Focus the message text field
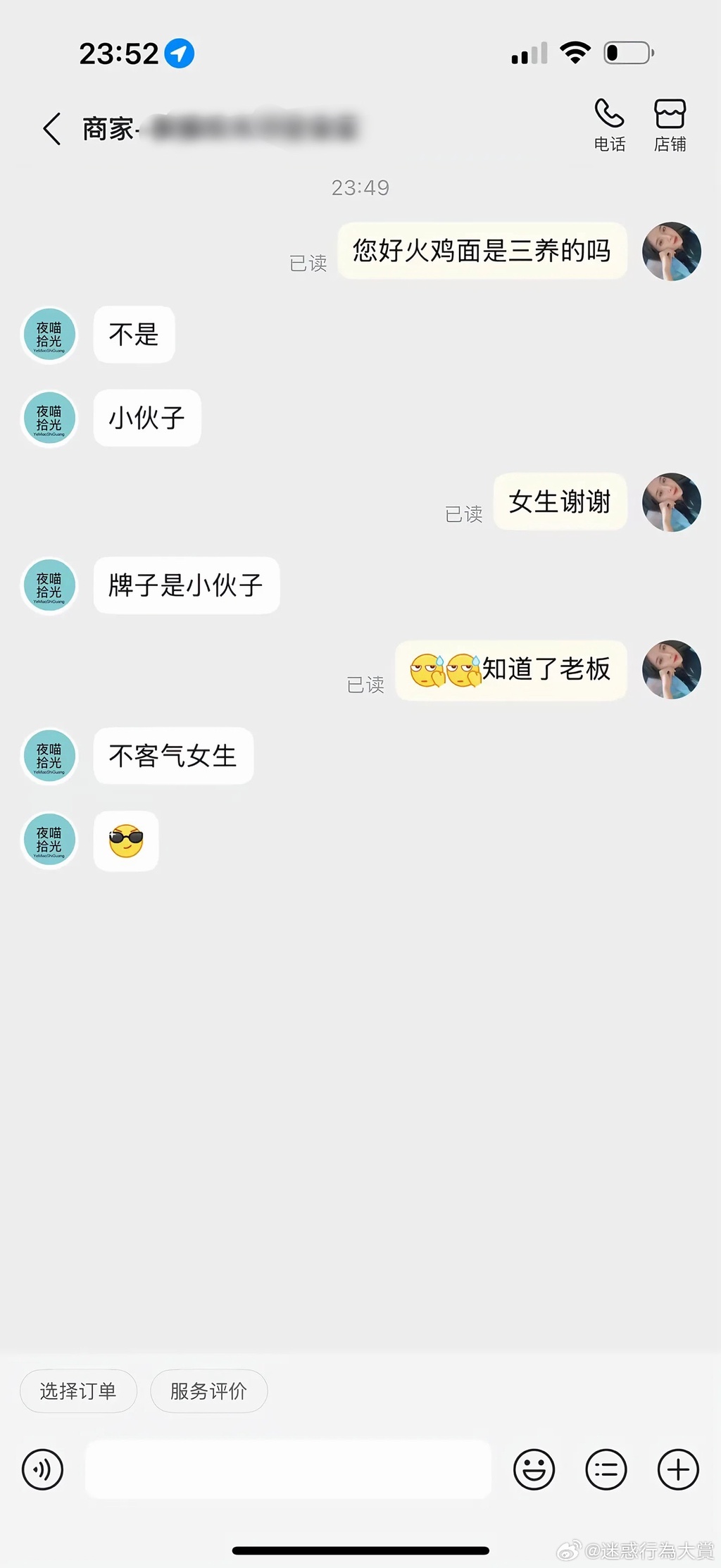721x1568 pixels. click(288, 1469)
